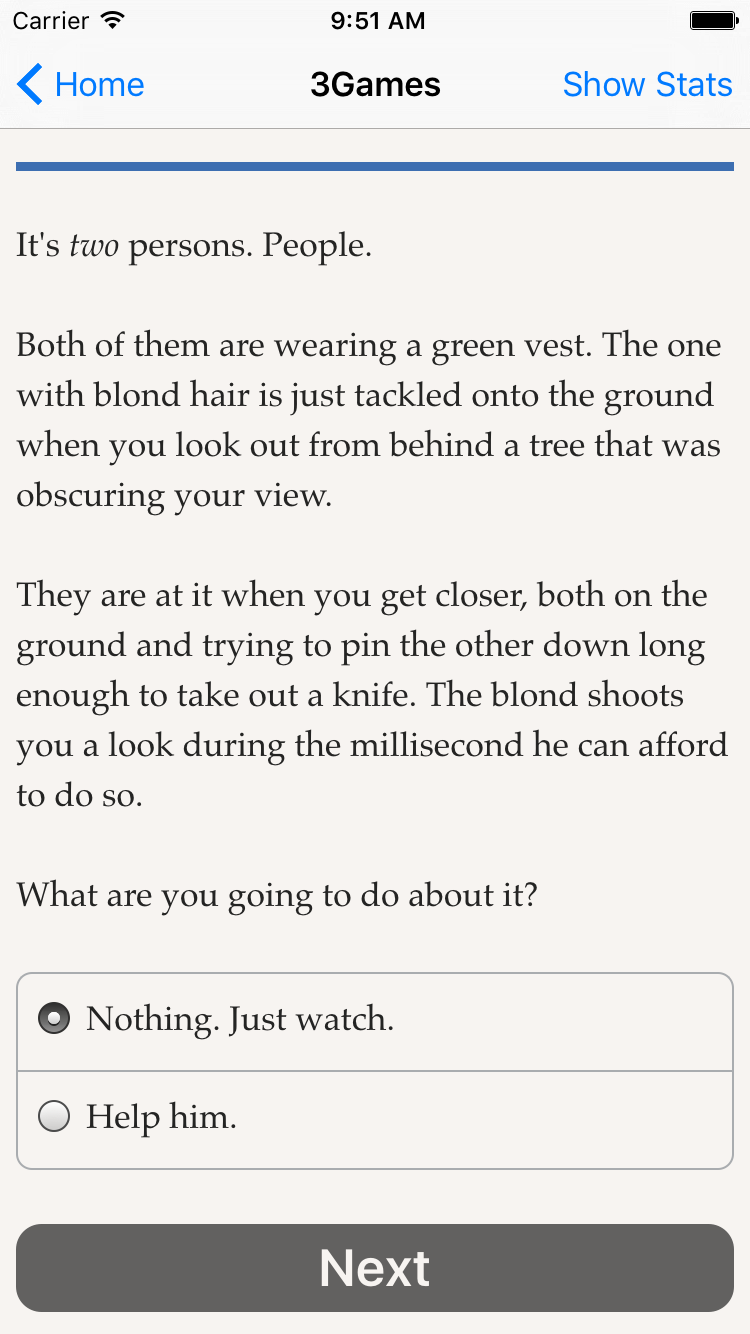Go back to Home

click(x=82, y=85)
